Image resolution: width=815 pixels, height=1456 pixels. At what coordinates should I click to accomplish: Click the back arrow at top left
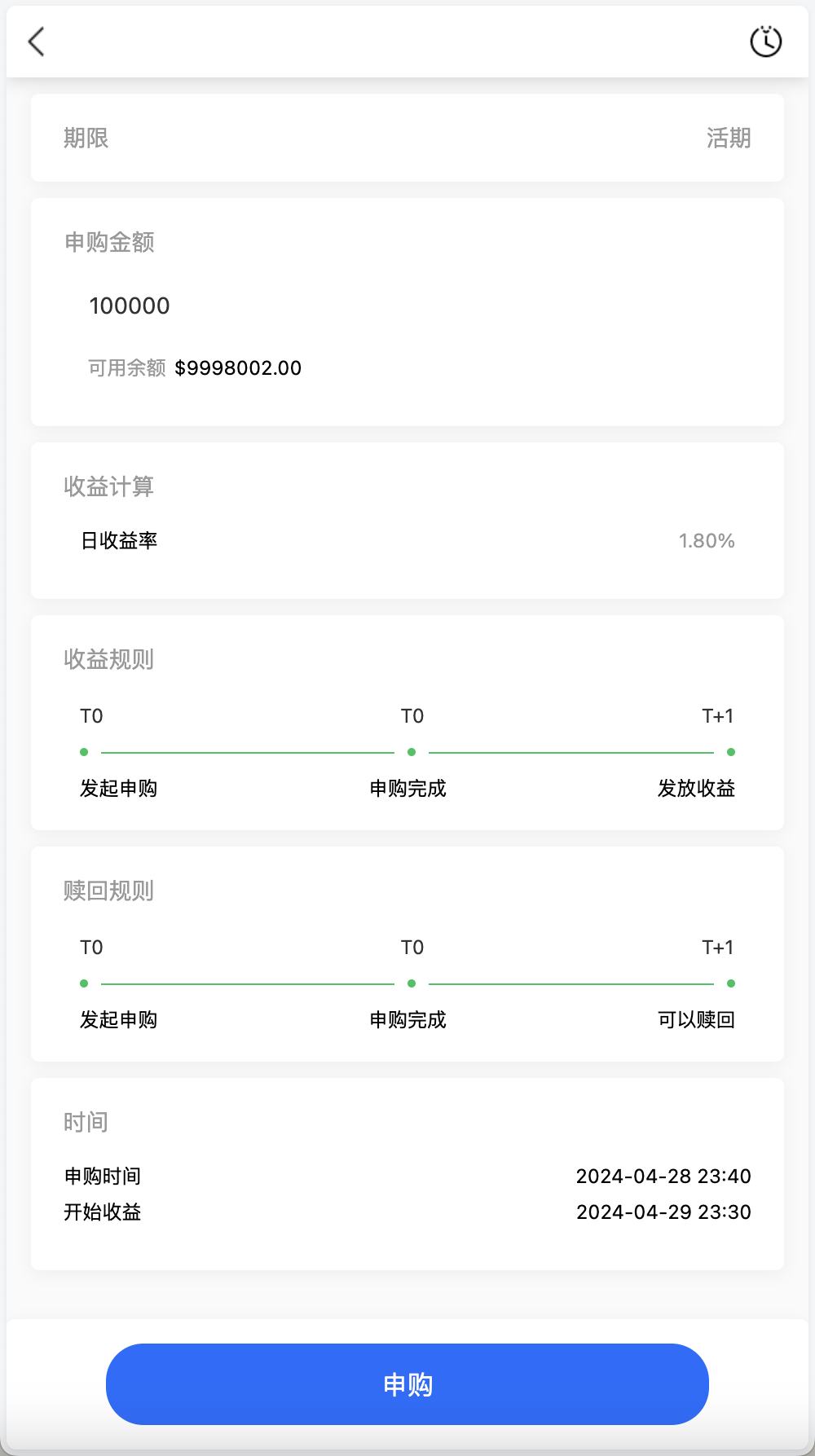(x=35, y=42)
